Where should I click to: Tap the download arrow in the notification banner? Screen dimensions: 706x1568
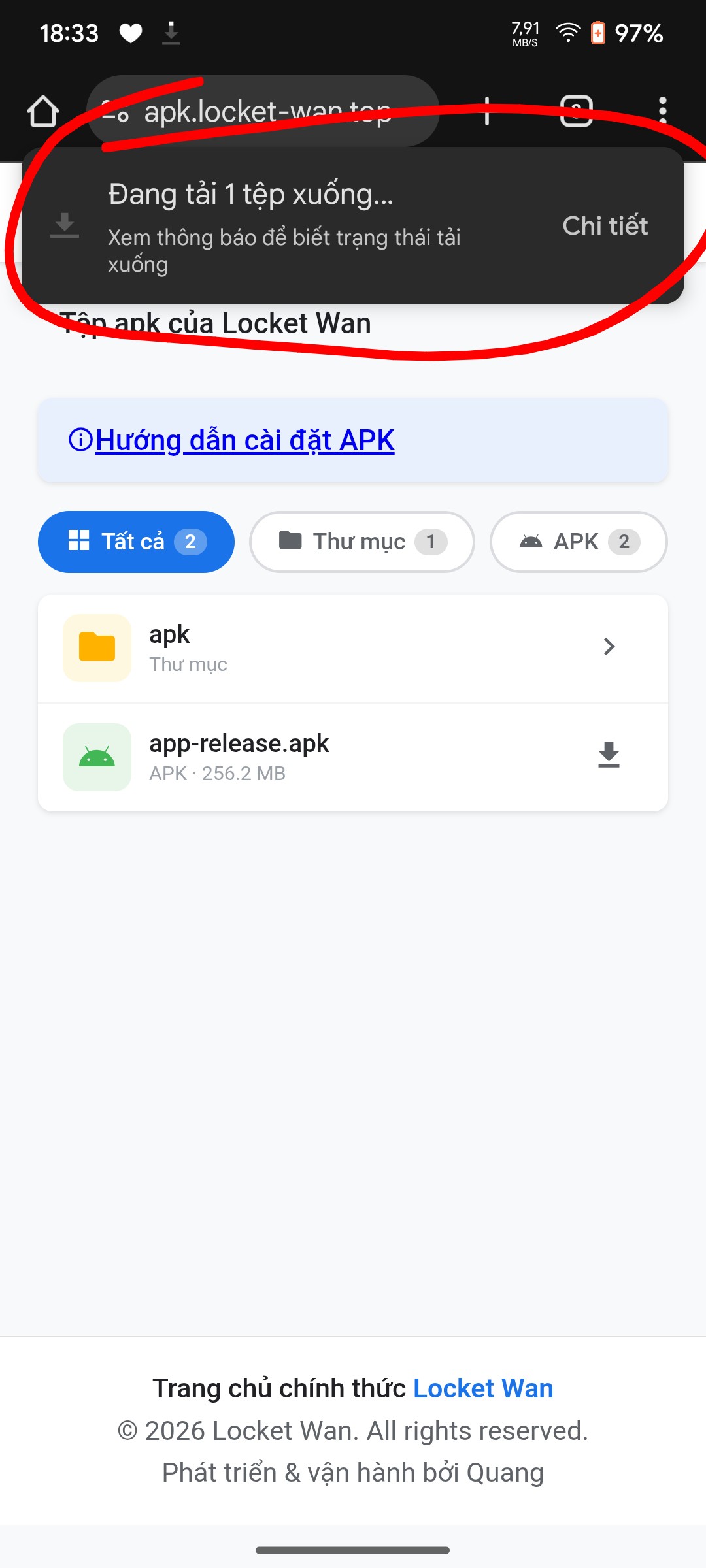pyautogui.click(x=63, y=225)
